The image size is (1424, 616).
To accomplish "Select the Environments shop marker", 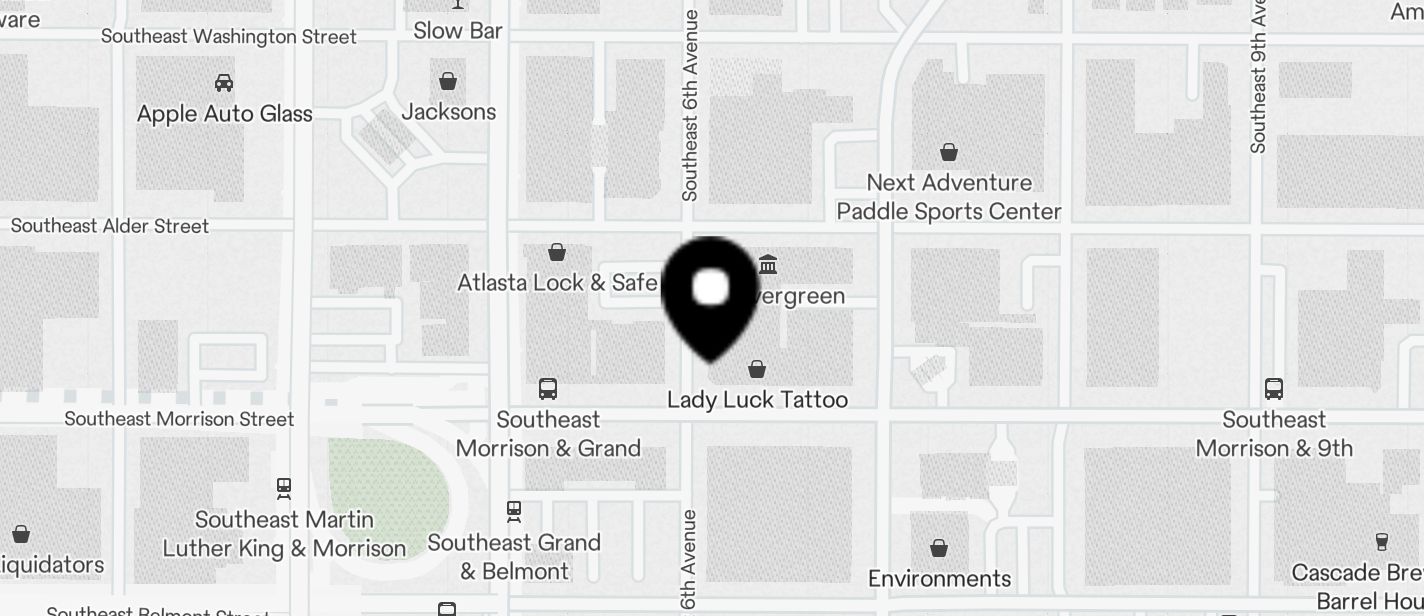I will (x=938, y=548).
